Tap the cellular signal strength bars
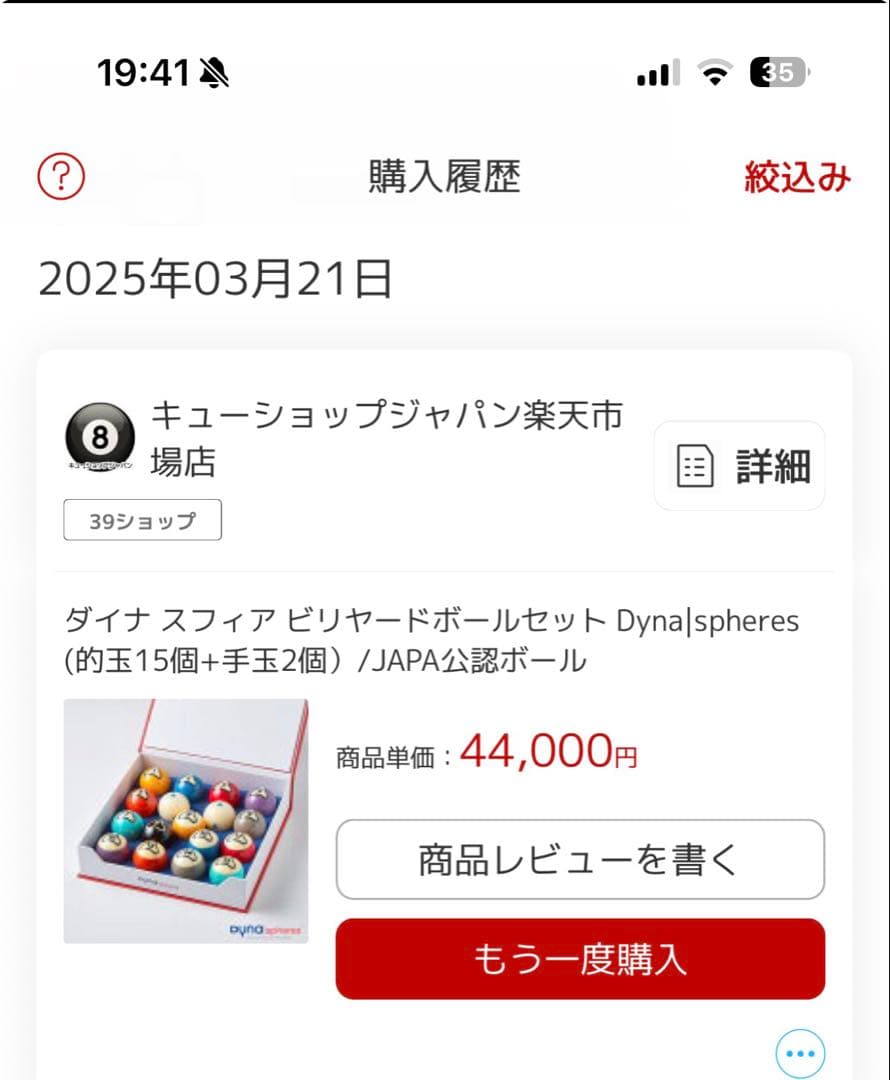This screenshot has width=890, height=1080. (655, 72)
